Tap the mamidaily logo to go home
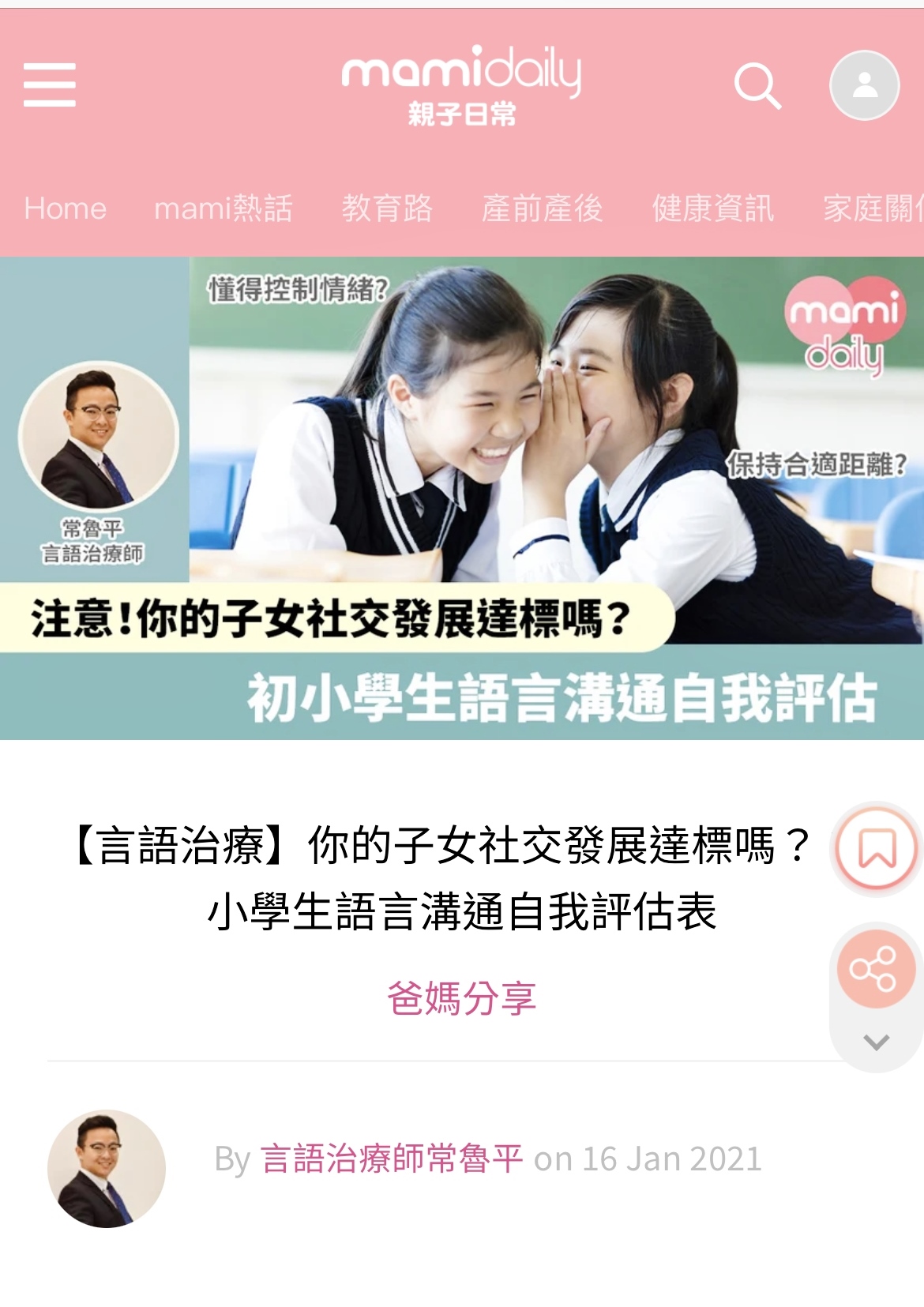 [x=461, y=85]
